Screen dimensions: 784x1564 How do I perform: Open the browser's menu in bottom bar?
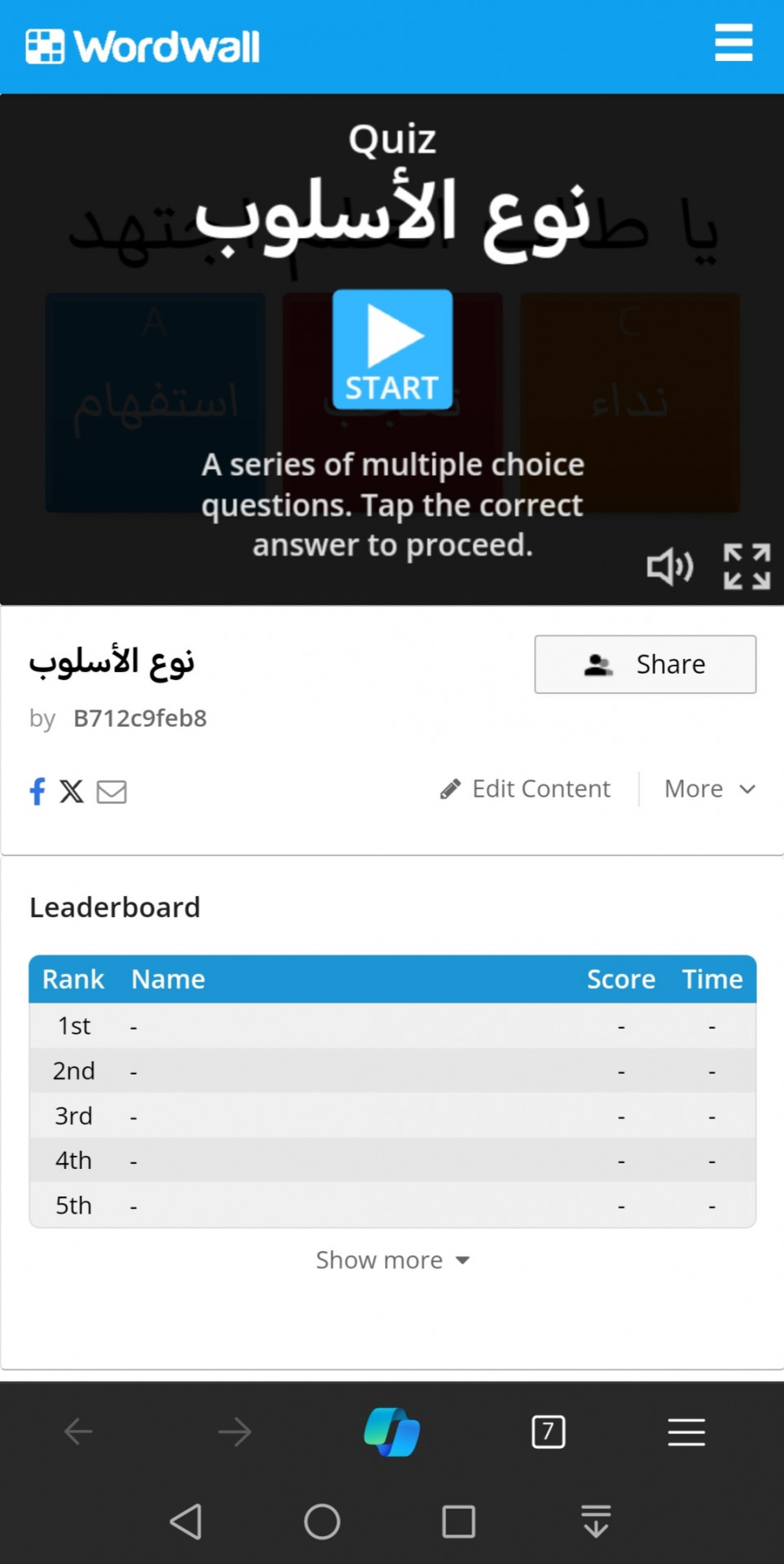click(686, 1431)
